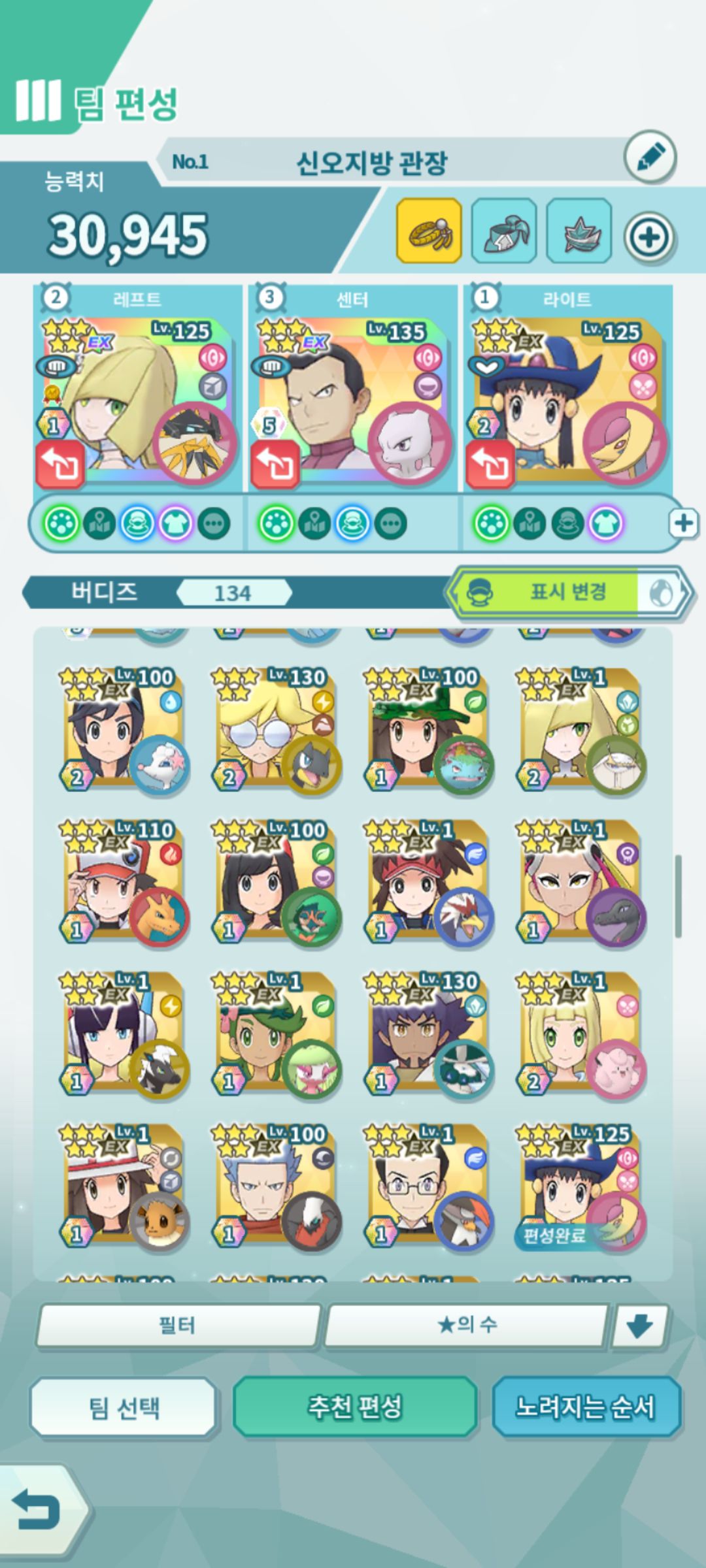Select Red and Charizard Lv.110 pair
This screenshot has height=1568, width=706.
(x=124, y=880)
